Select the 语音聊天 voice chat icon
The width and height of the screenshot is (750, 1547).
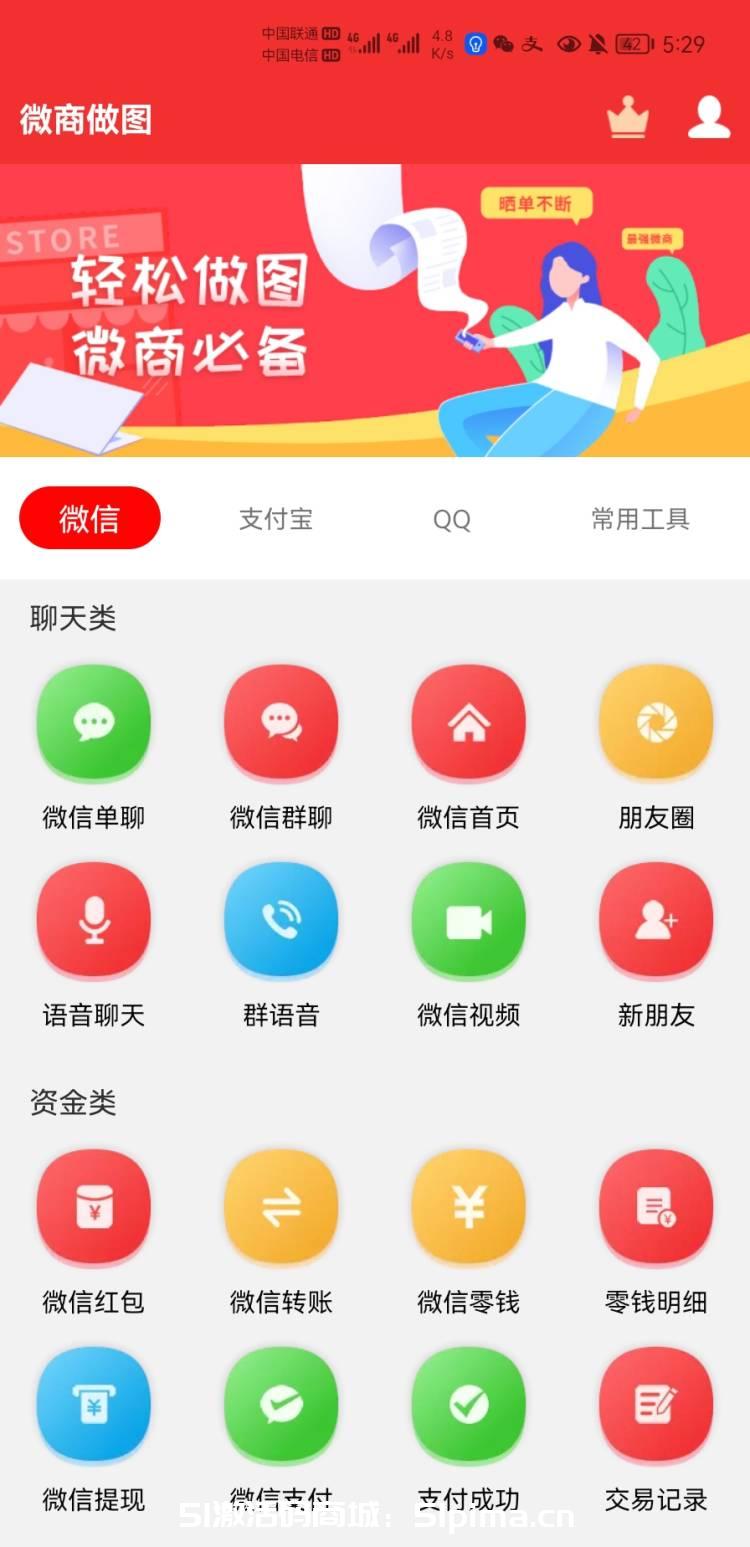point(93,920)
